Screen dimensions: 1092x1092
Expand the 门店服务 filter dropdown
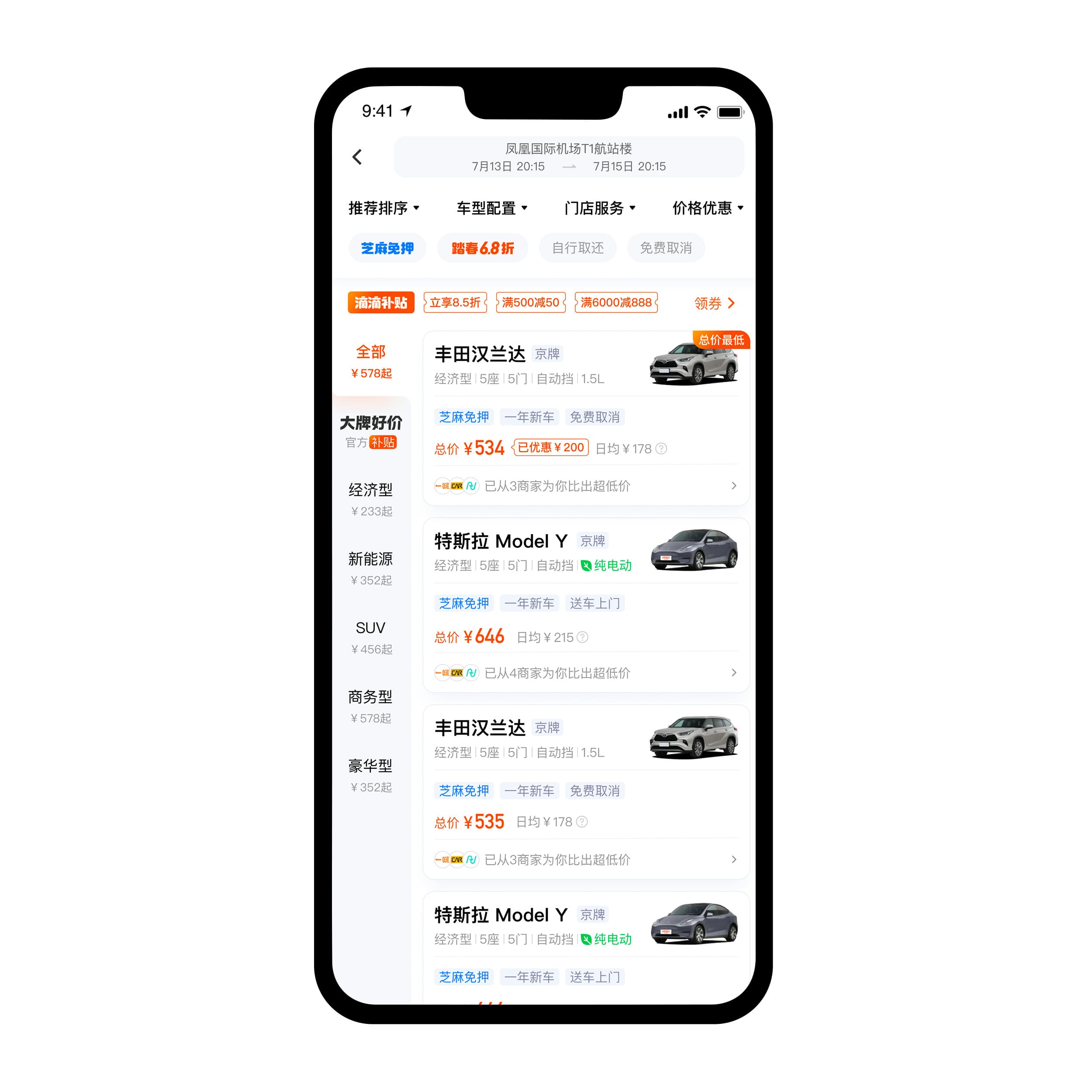tap(600, 208)
